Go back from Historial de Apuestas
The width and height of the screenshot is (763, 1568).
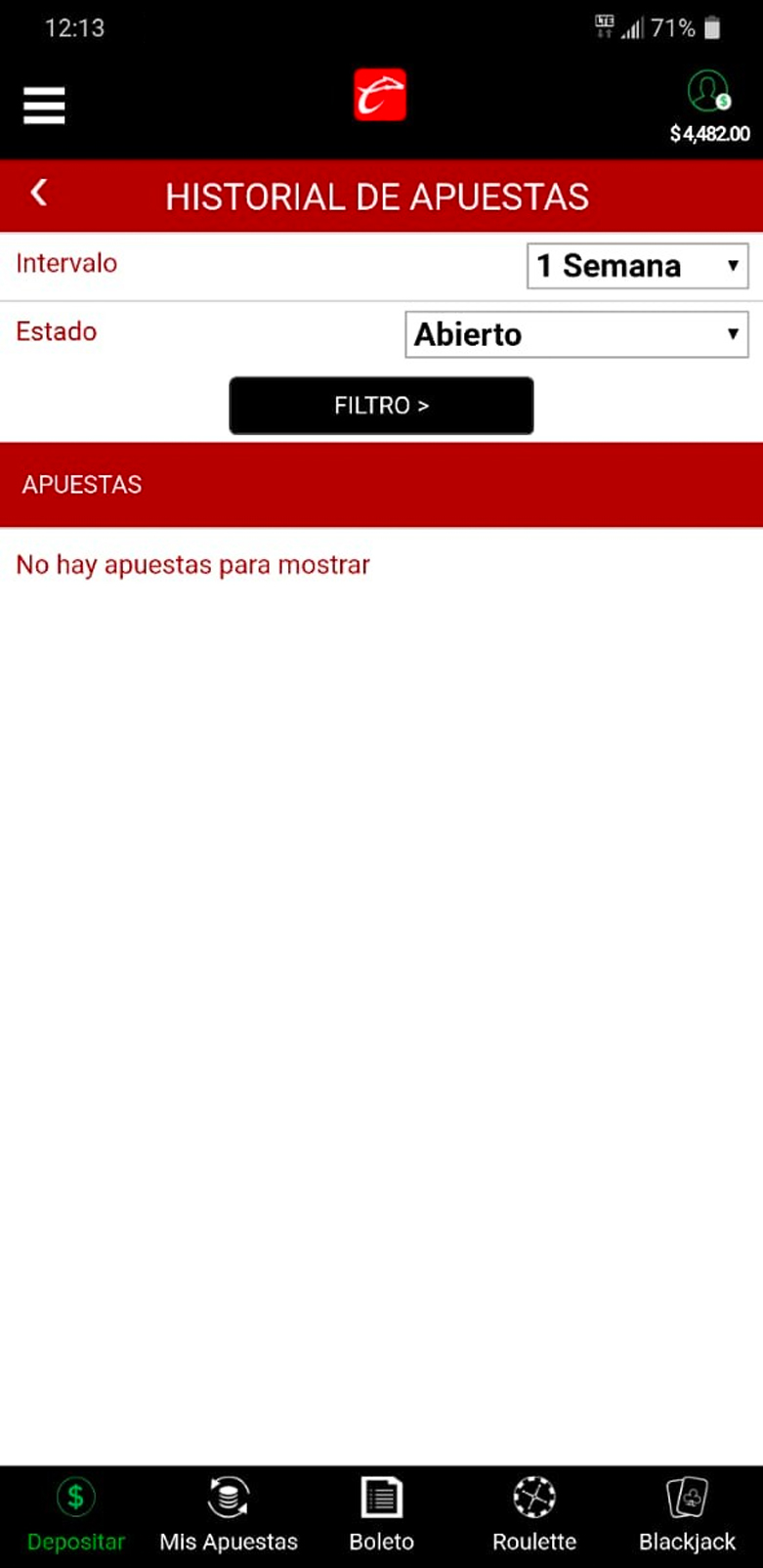(x=39, y=193)
